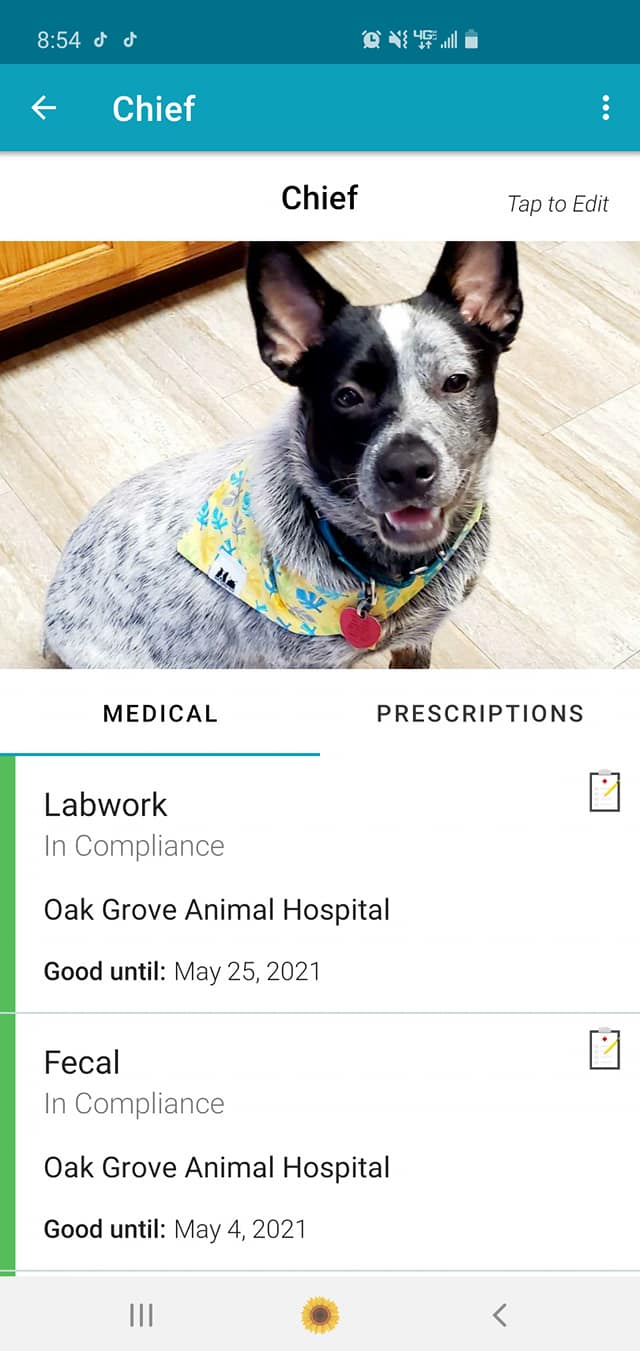Open recent apps from navigation bar
This screenshot has width=640, height=1351.
(141, 1315)
